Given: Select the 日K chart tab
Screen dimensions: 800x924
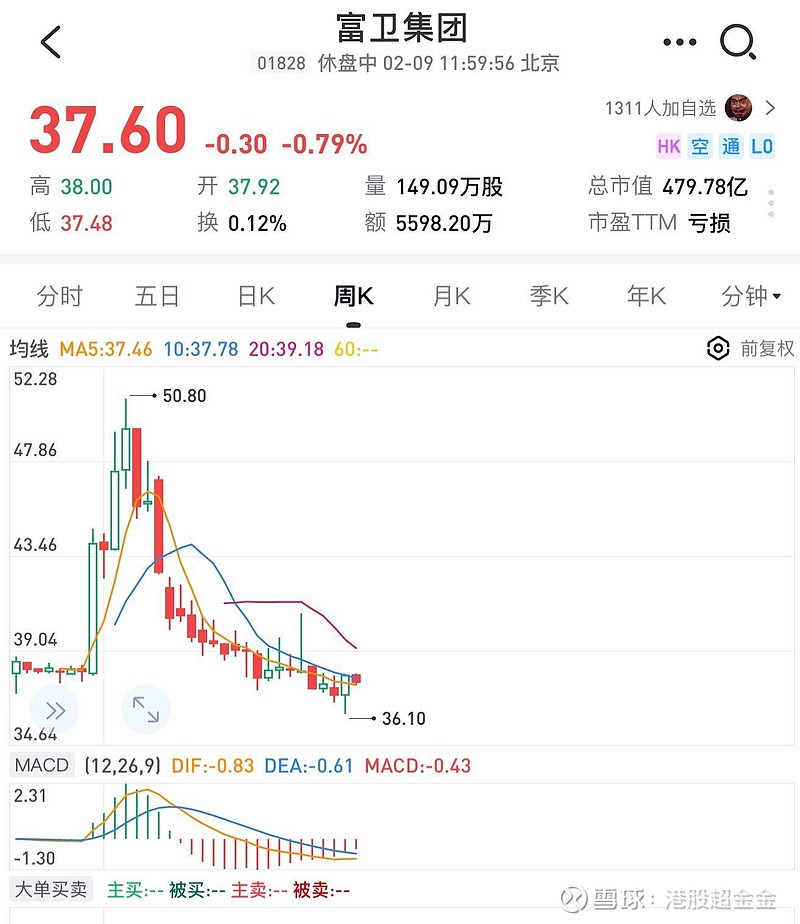Looking at the screenshot, I should coord(256,296).
